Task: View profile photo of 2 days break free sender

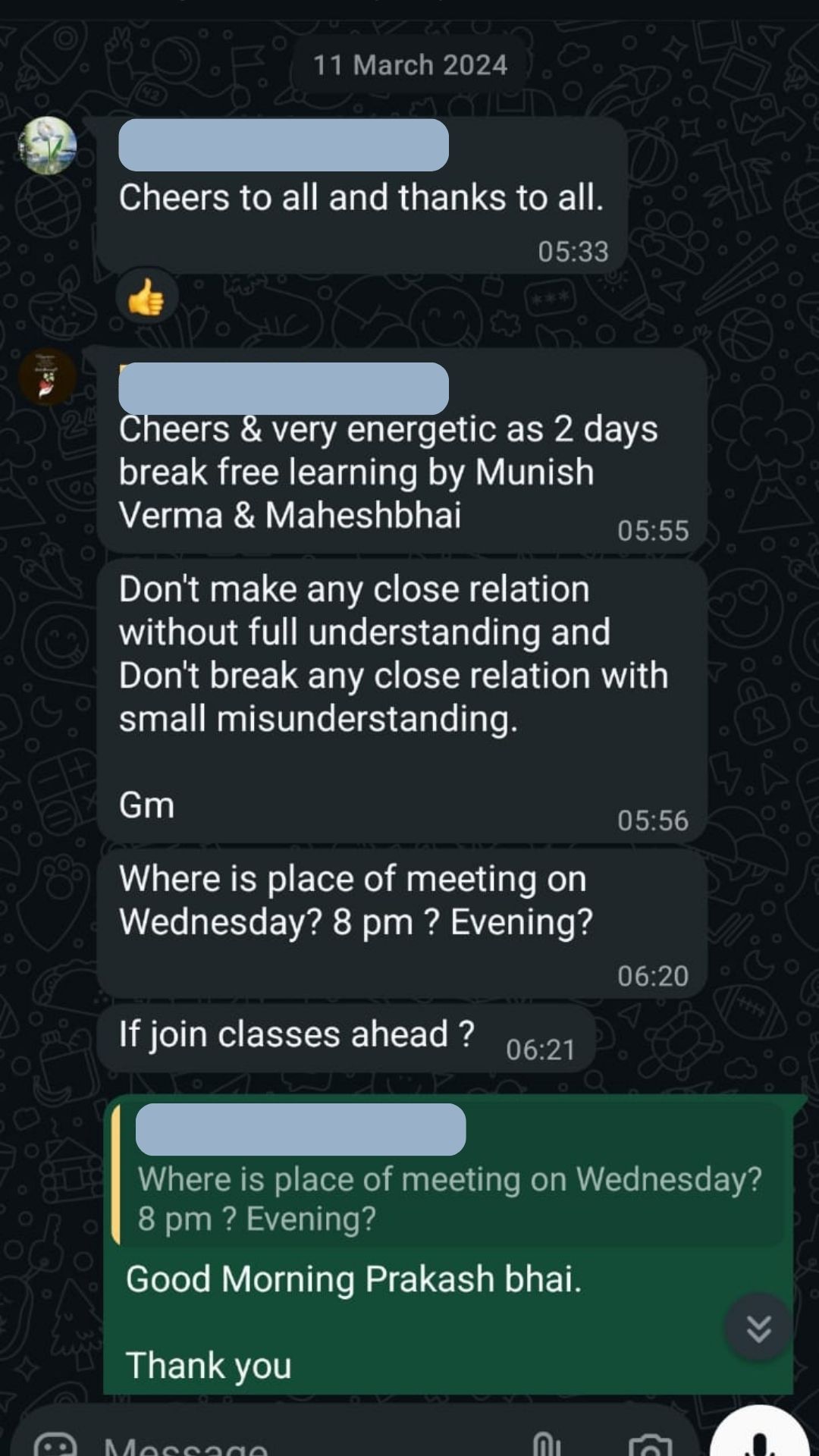Action: tap(47, 377)
